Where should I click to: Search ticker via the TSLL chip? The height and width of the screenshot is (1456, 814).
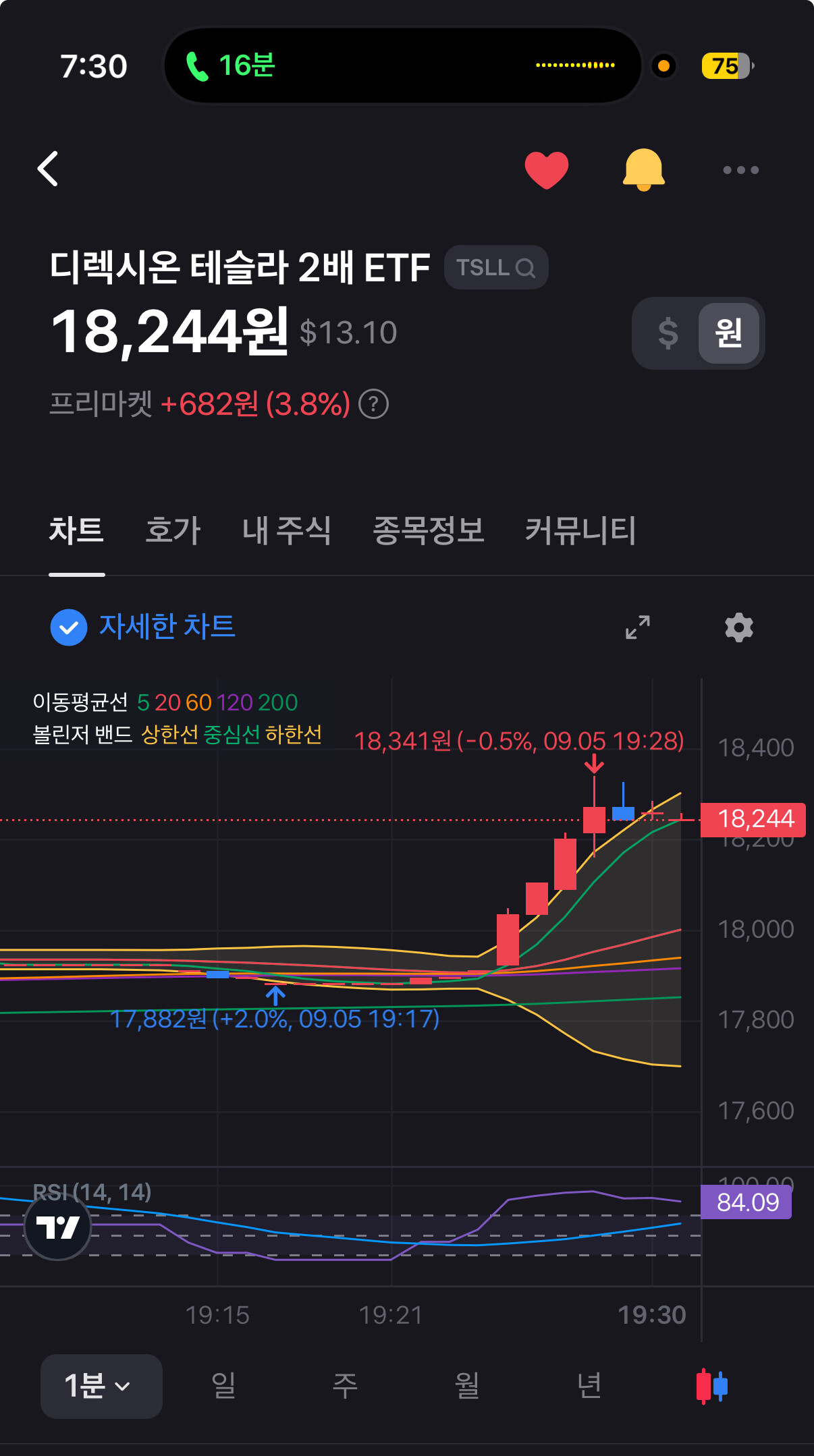(496, 268)
